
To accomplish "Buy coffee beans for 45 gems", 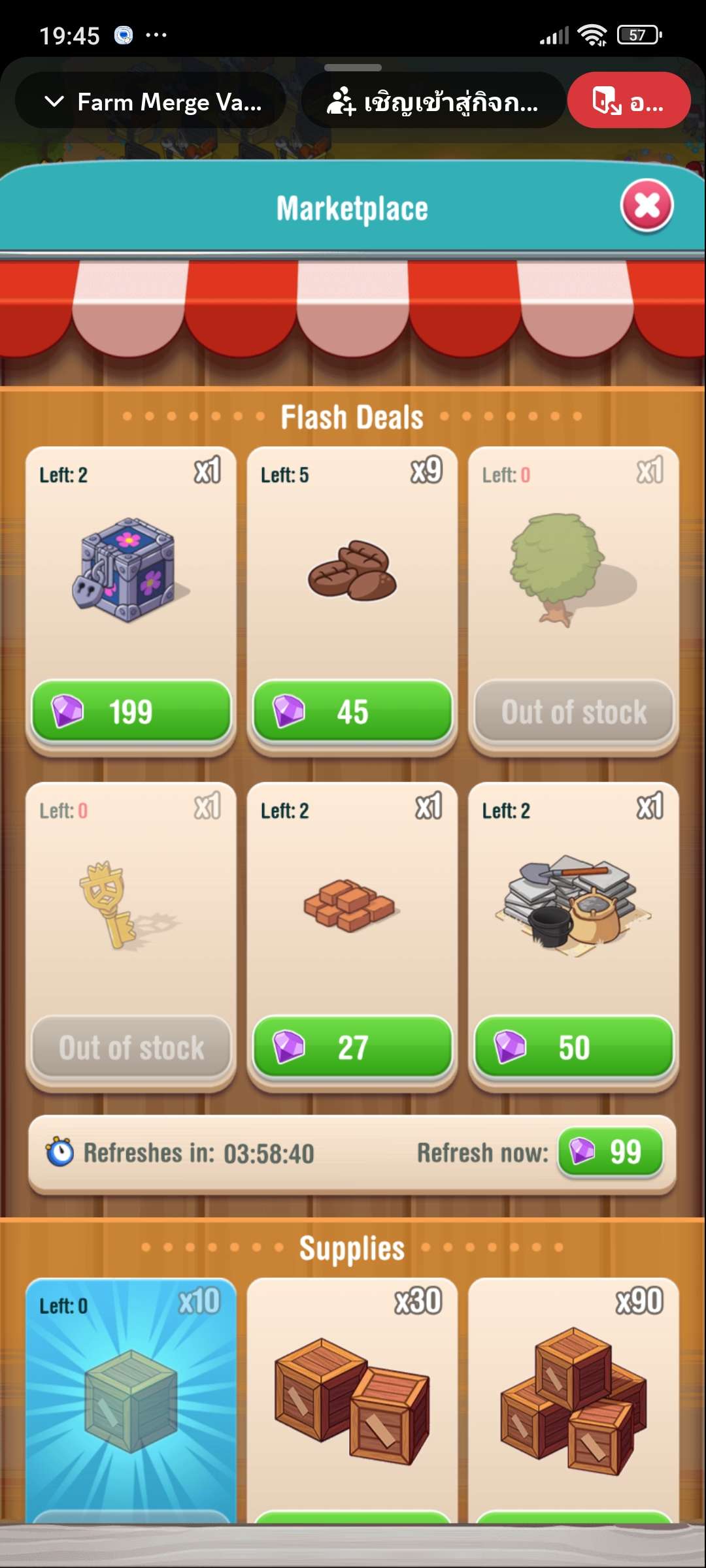I will coord(352,711).
